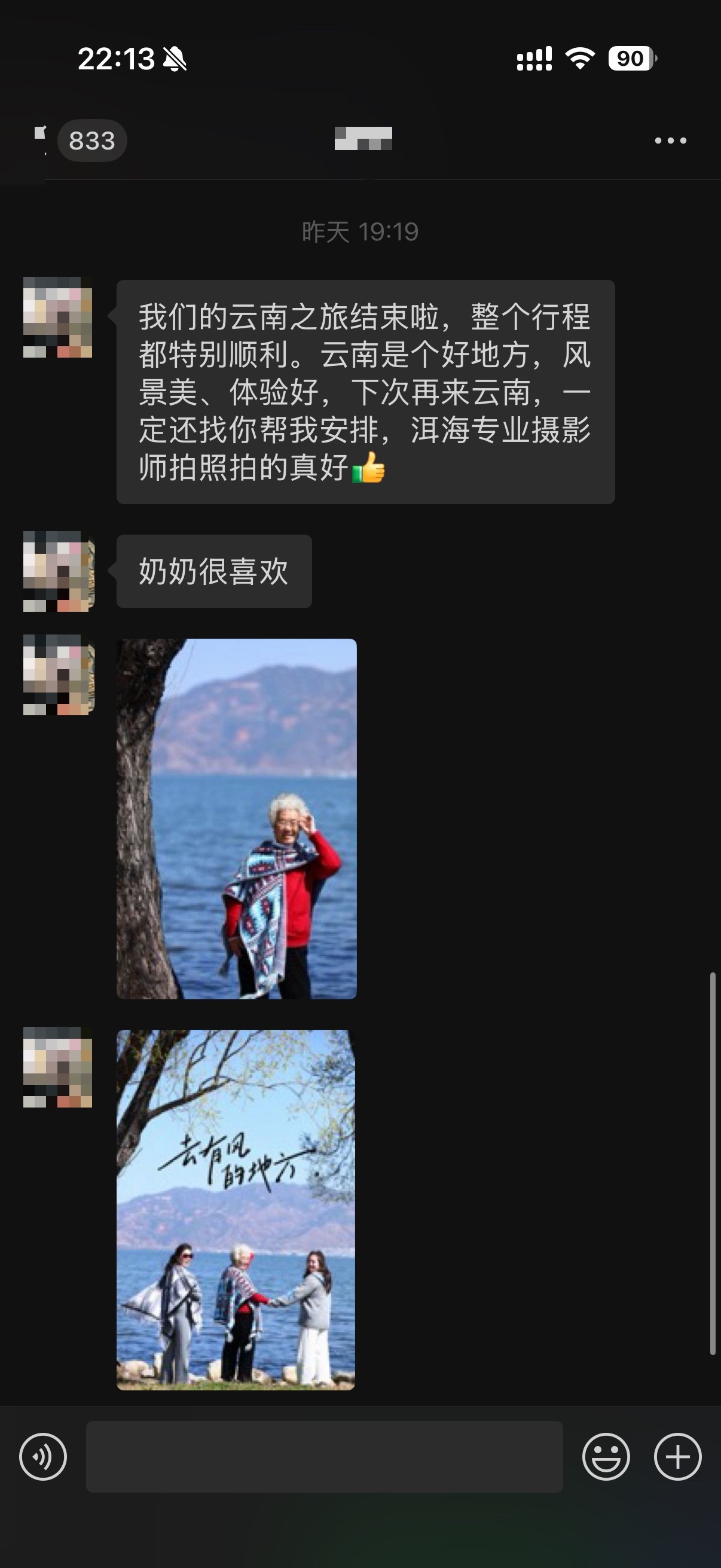Image resolution: width=721 pixels, height=1568 pixels.
Task: Tap the '奶奶很喜欢' message bubble
Action: [x=213, y=571]
